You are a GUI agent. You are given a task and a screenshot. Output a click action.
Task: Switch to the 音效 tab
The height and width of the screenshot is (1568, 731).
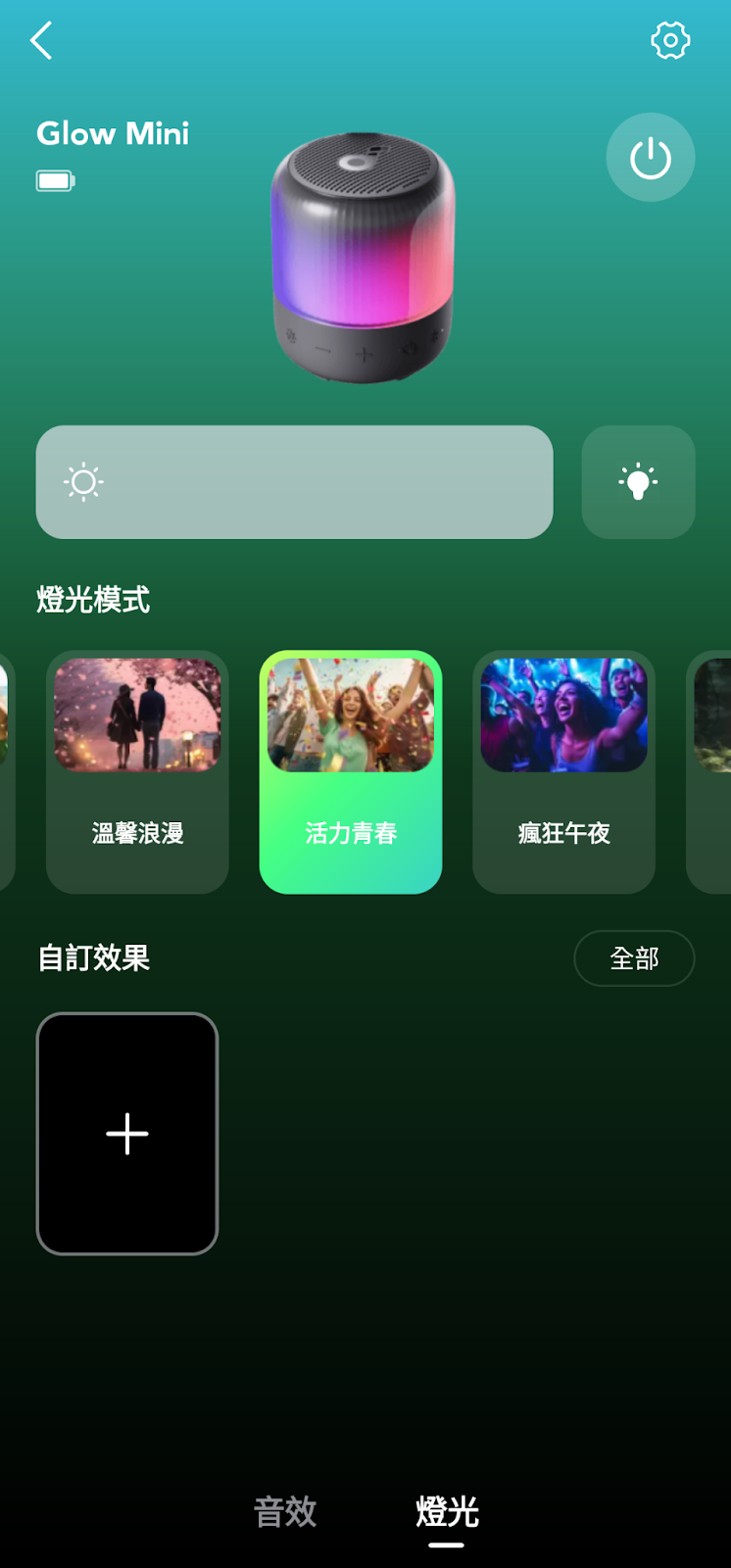[284, 1512]
